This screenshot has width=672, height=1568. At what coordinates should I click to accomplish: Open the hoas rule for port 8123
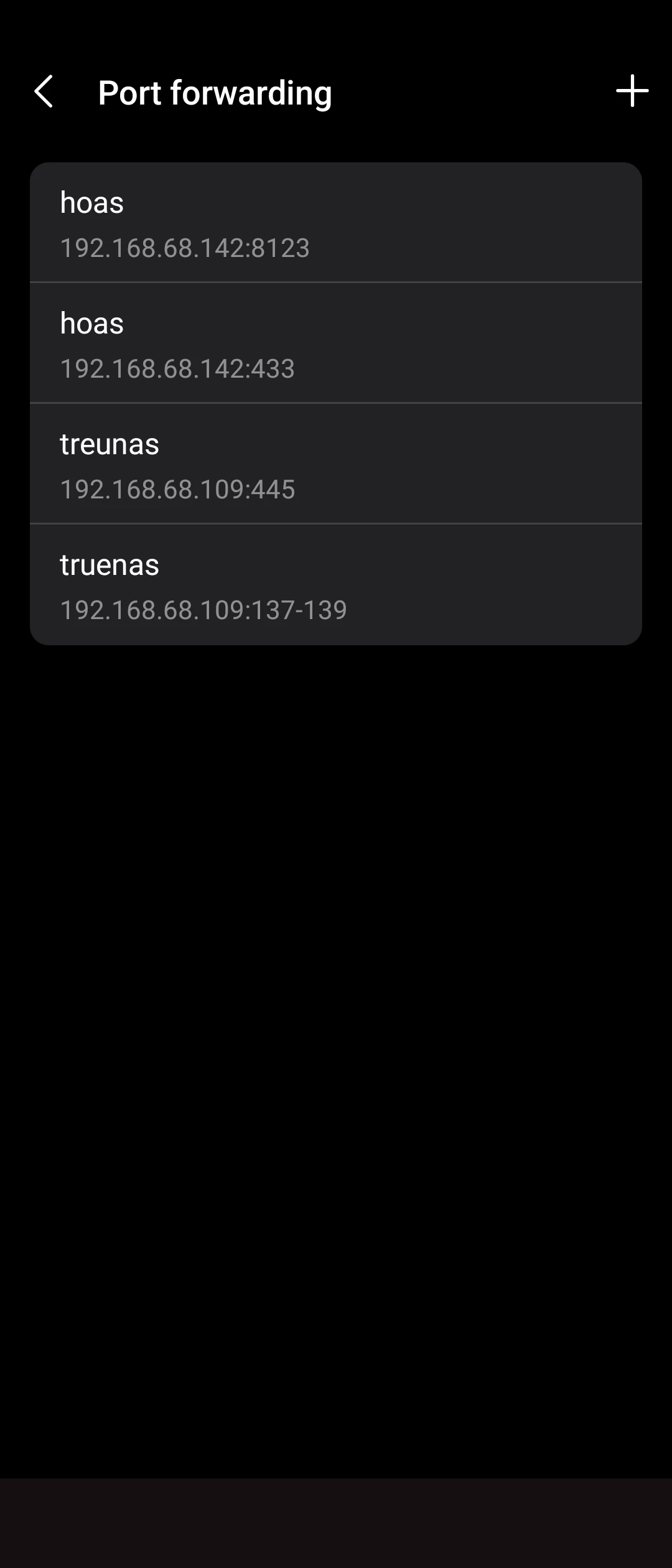pyautogui.click(x=335, y=223)
